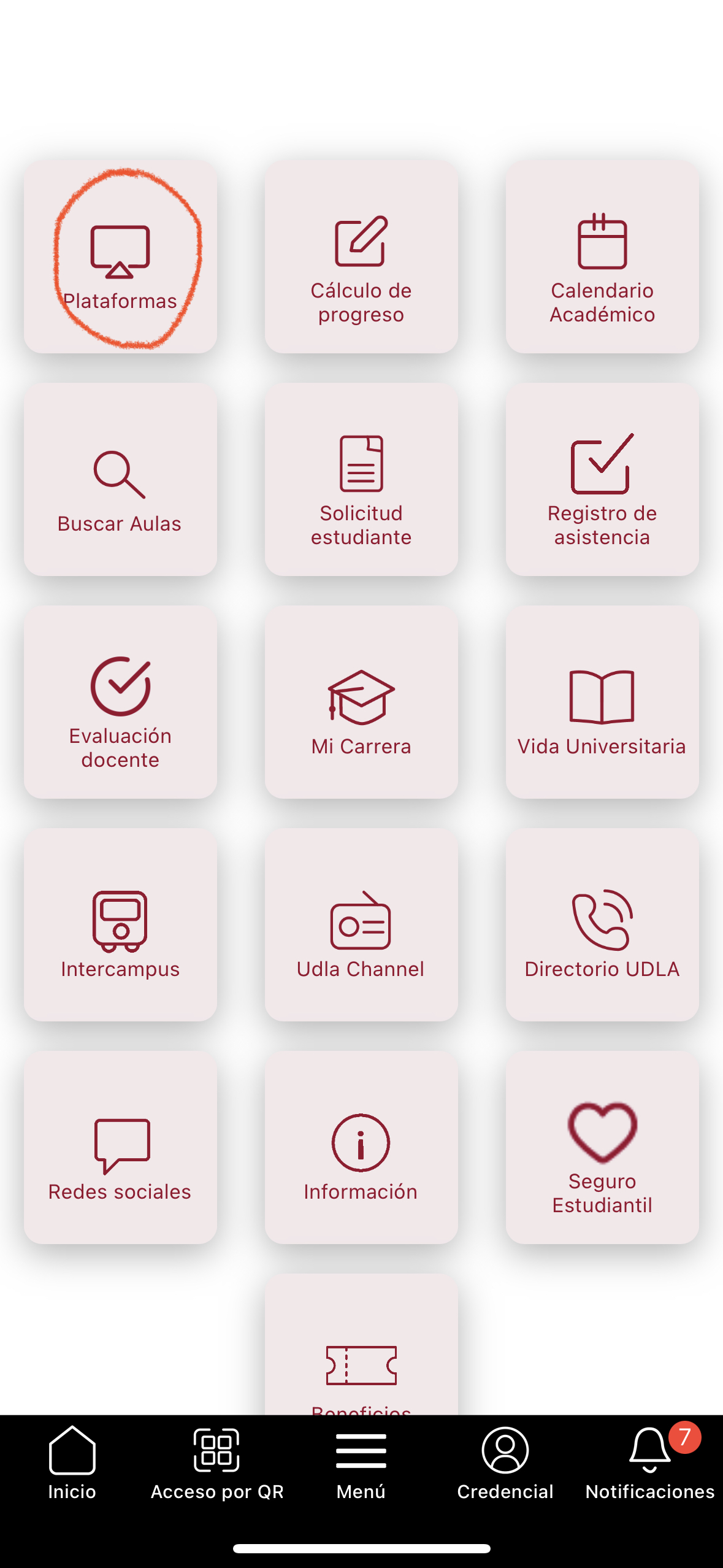723x1568 pixels.
Task: Tap the Mi Carrera tile
Action: [x=361, y=703]
